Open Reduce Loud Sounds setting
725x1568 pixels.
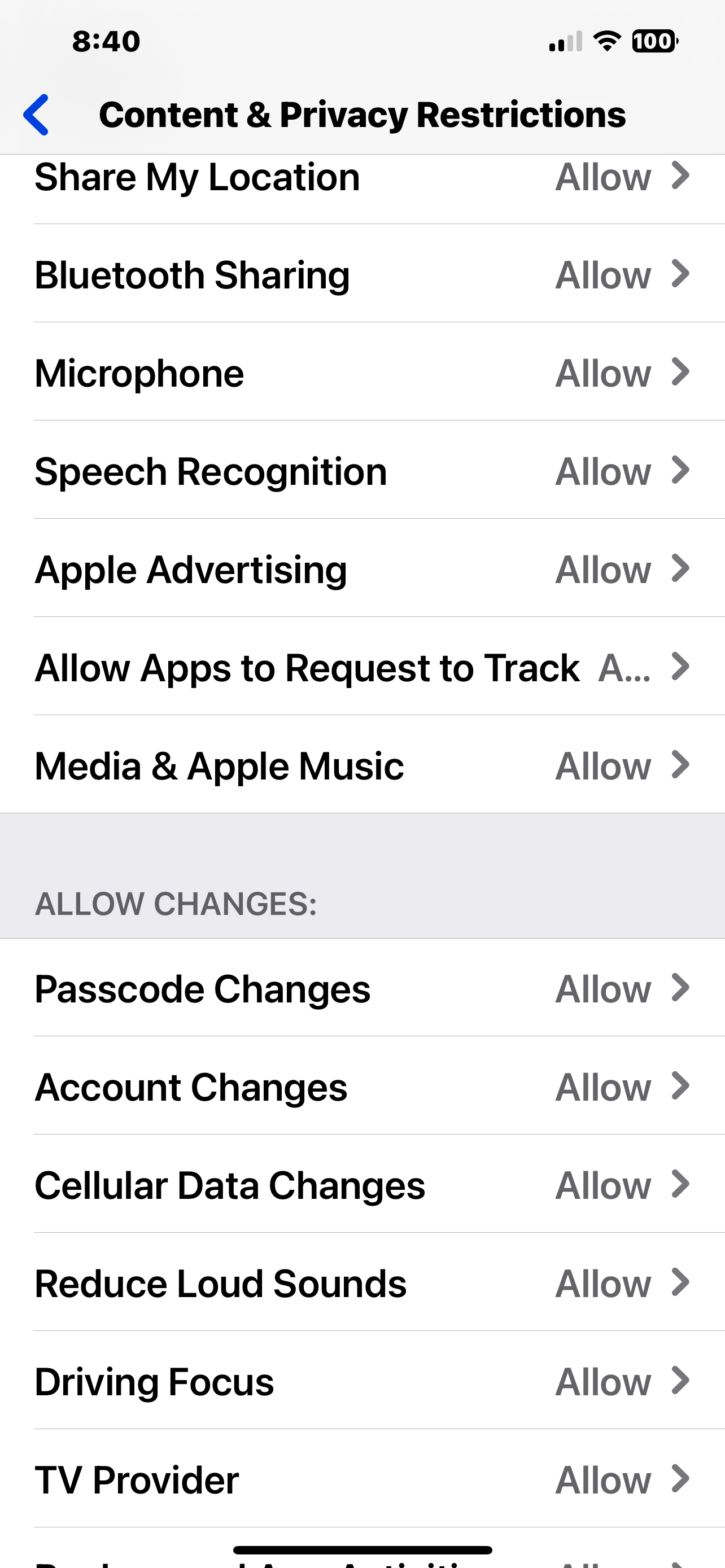(362, 1283)
